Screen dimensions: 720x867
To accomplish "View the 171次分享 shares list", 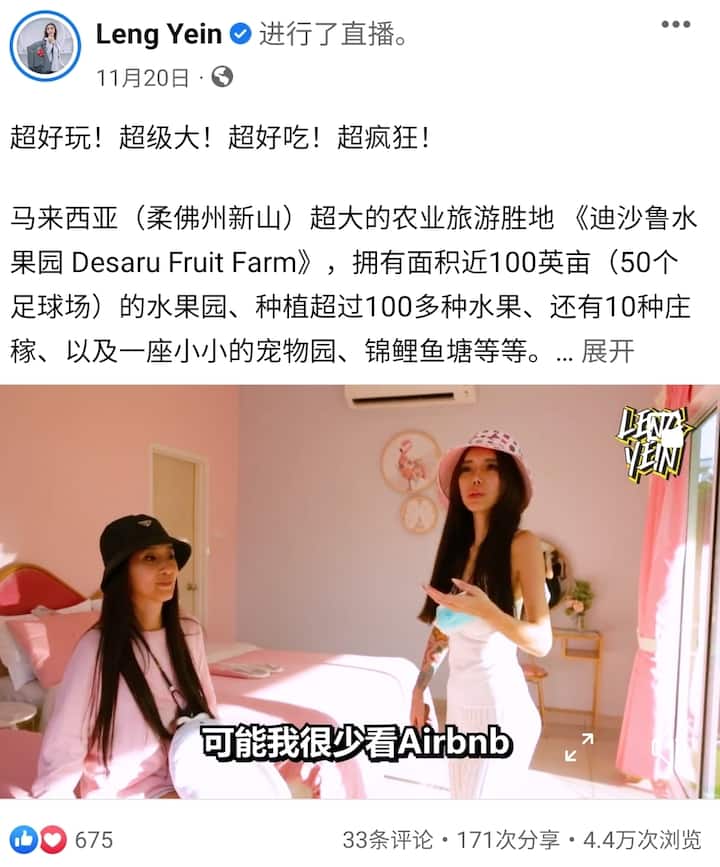I will point(507,838).
